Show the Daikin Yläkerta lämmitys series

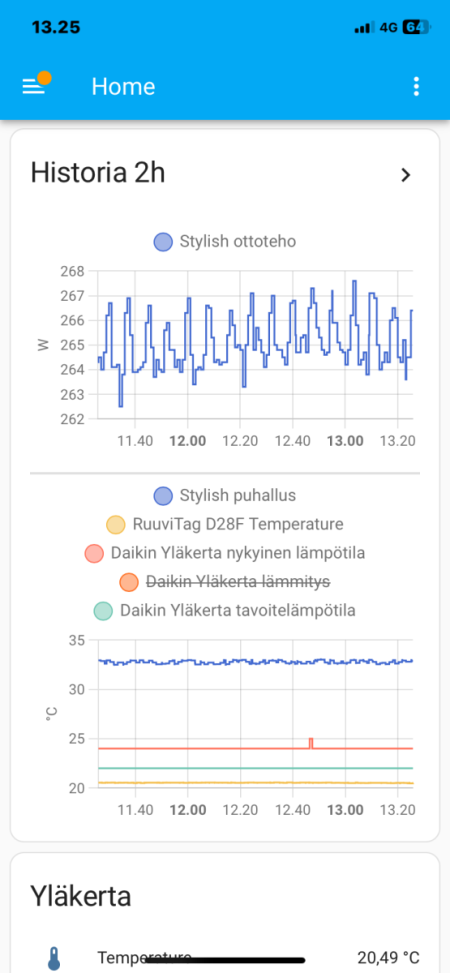pos(225,581)
